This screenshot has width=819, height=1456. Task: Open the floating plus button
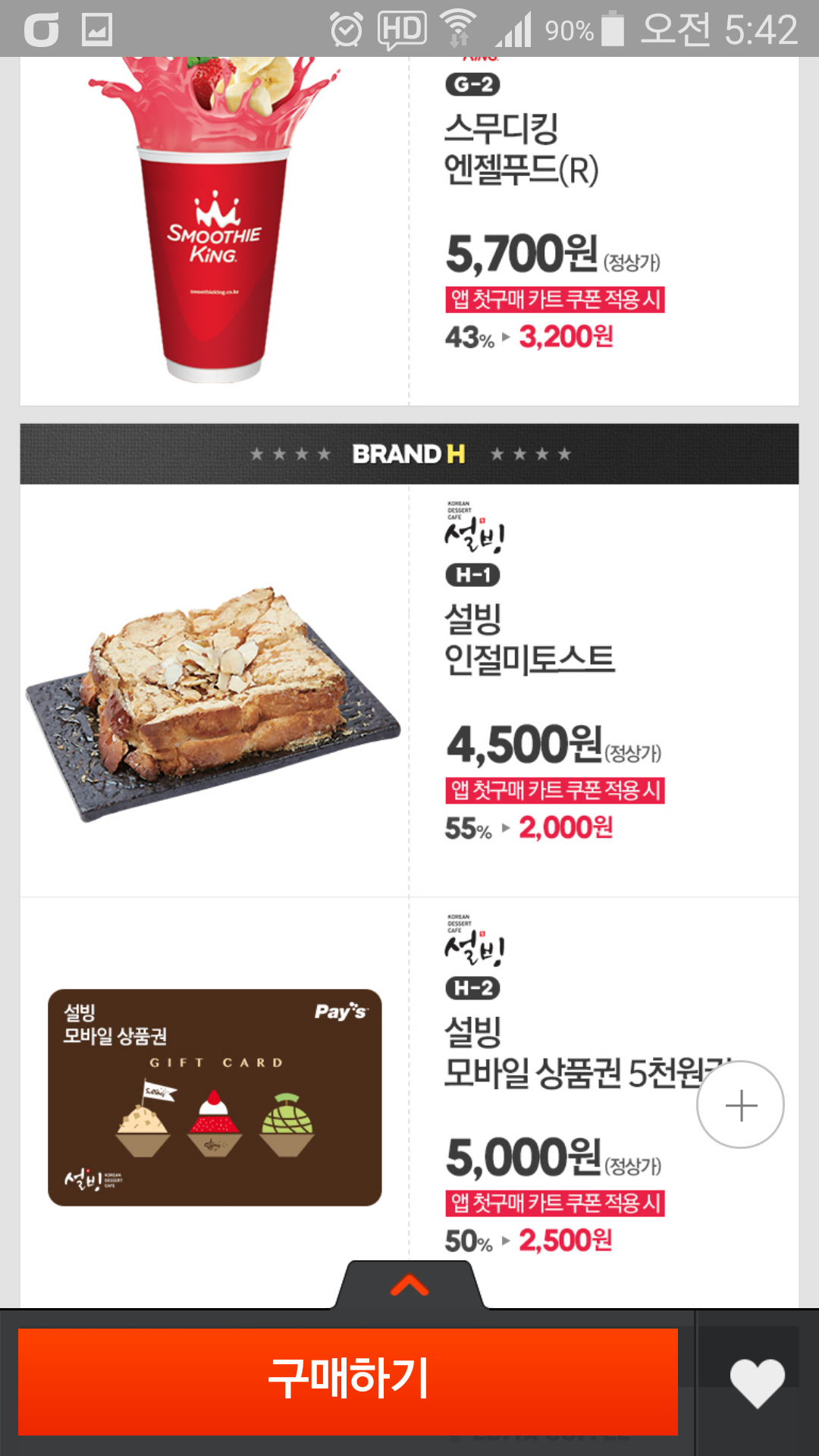(x=740, y=1105)
